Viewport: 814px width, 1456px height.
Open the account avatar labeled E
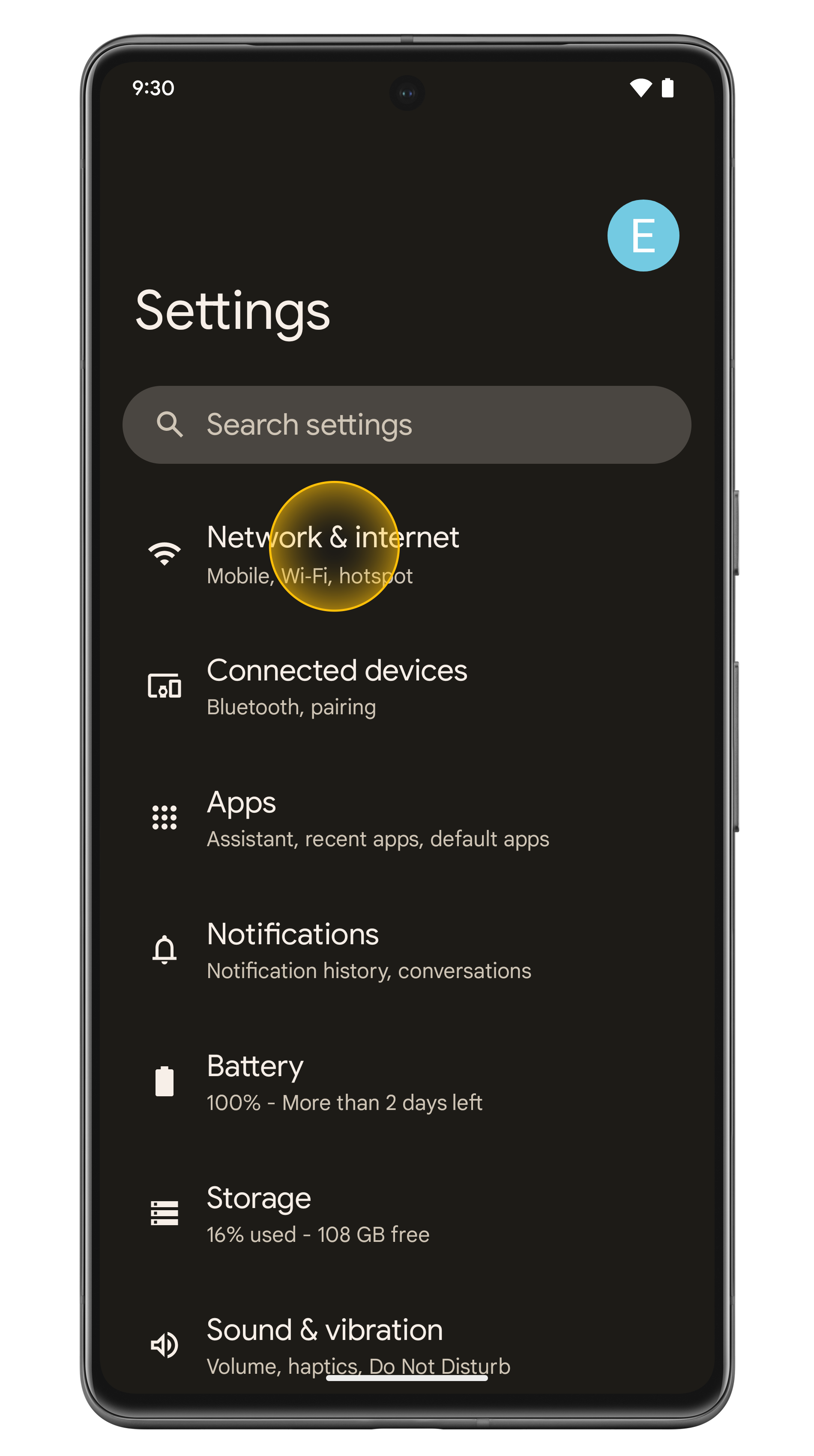643,235
